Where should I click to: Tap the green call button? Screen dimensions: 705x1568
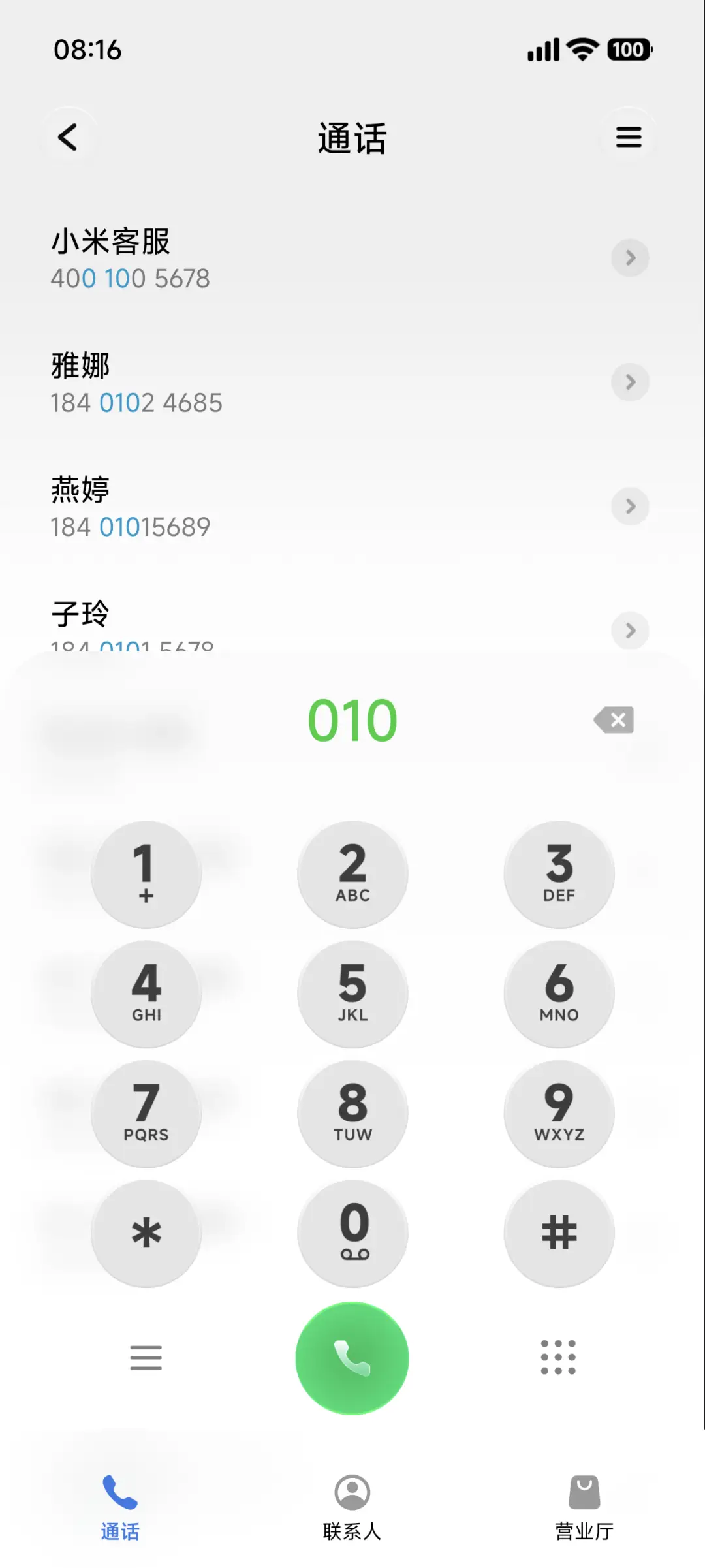click(x=352, y=1357)
